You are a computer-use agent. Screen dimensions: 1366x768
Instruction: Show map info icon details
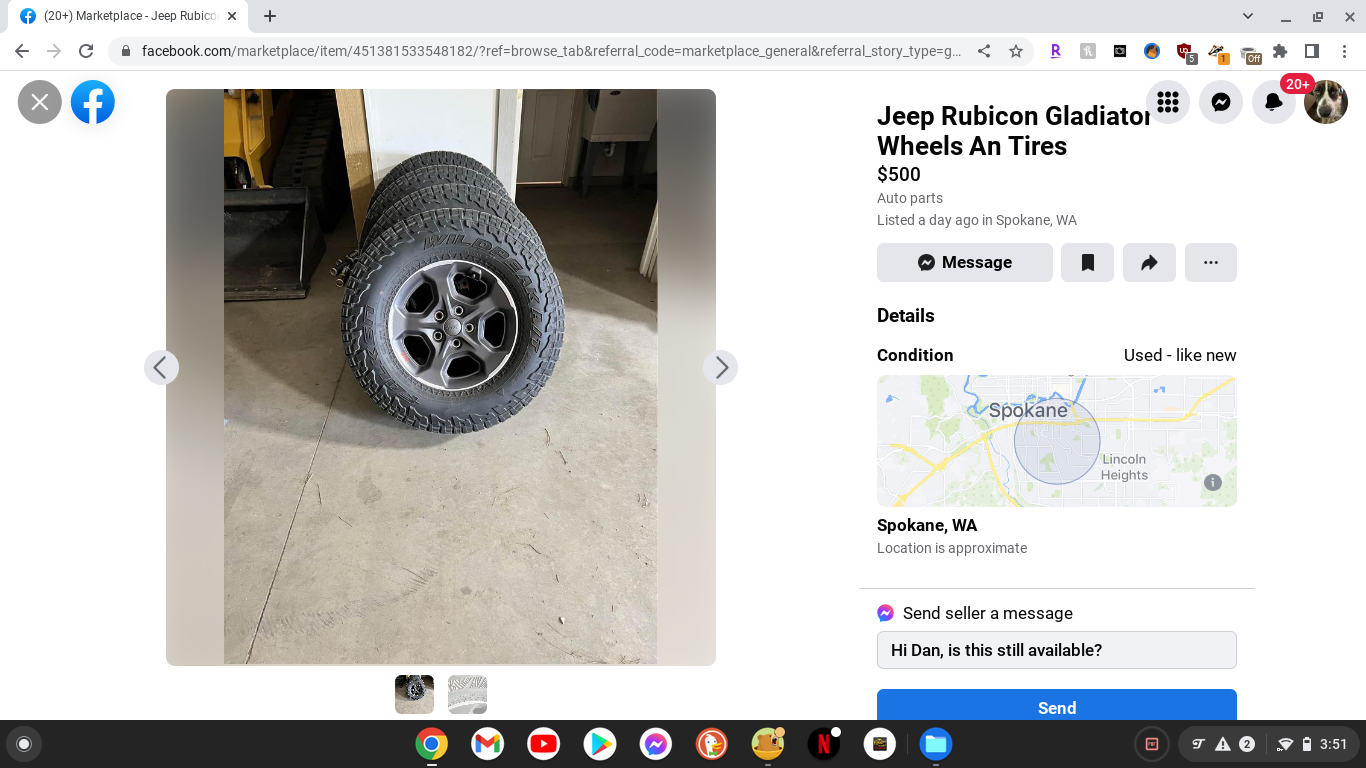pos(1213,482)
